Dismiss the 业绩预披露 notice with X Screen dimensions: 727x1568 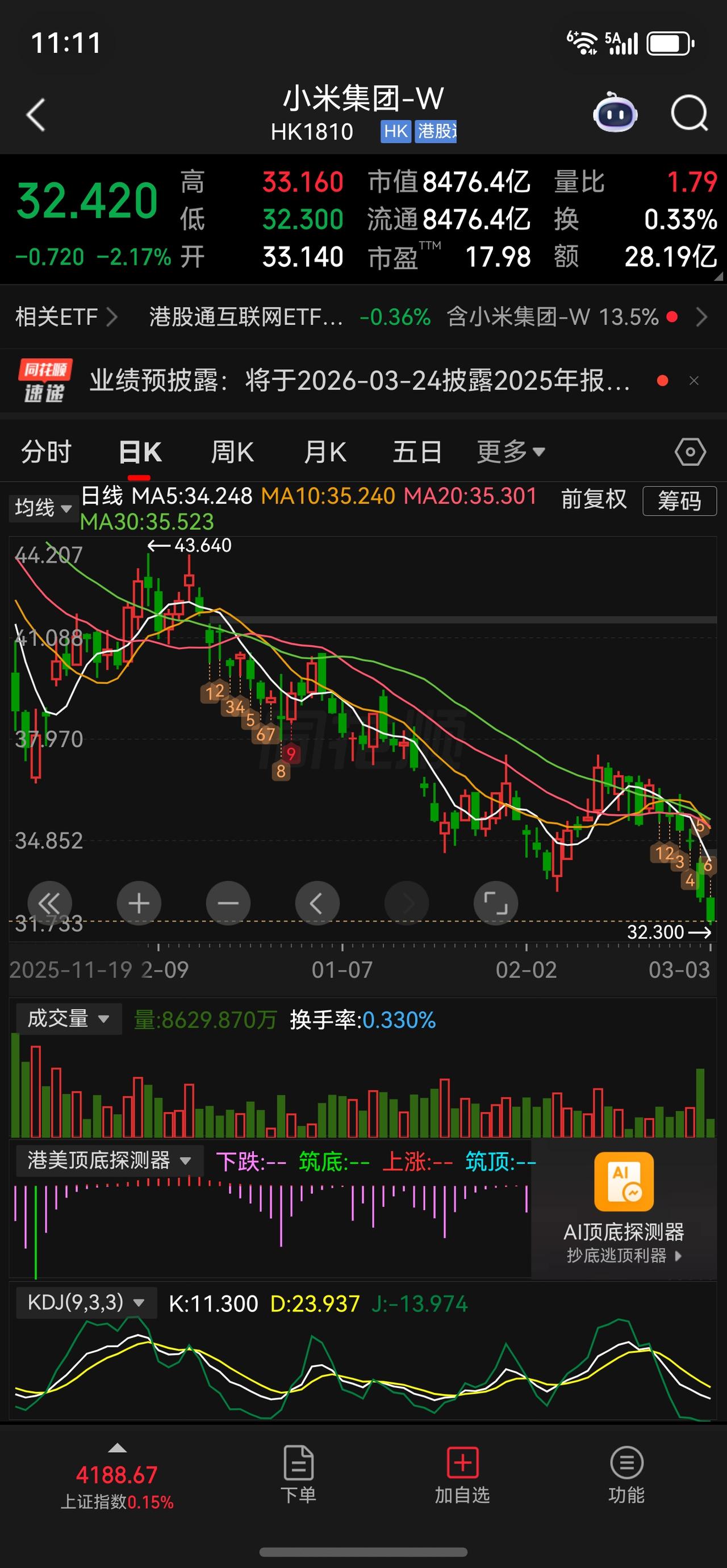point(693,381)
